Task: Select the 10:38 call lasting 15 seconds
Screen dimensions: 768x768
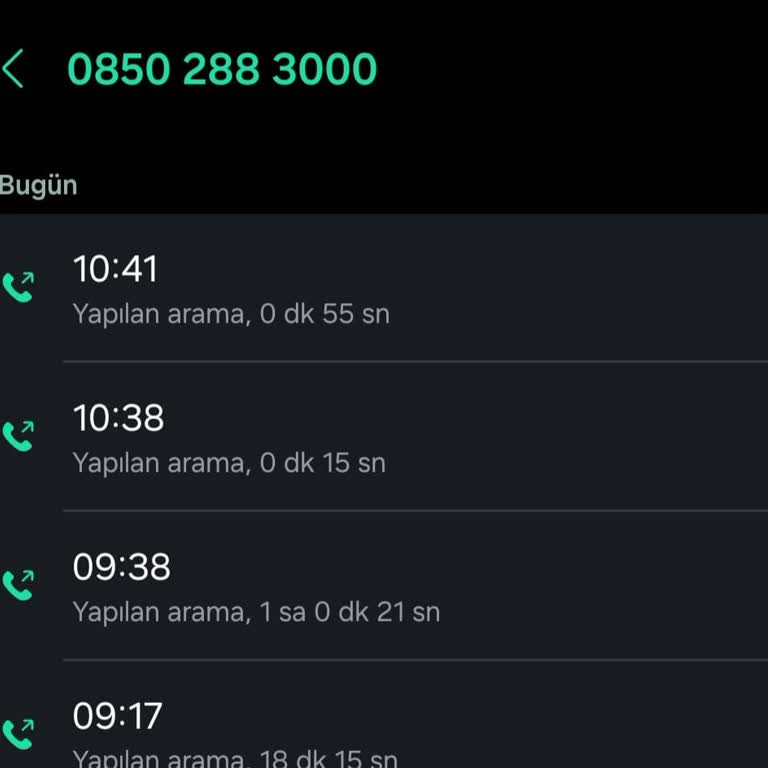Action: 384,438
